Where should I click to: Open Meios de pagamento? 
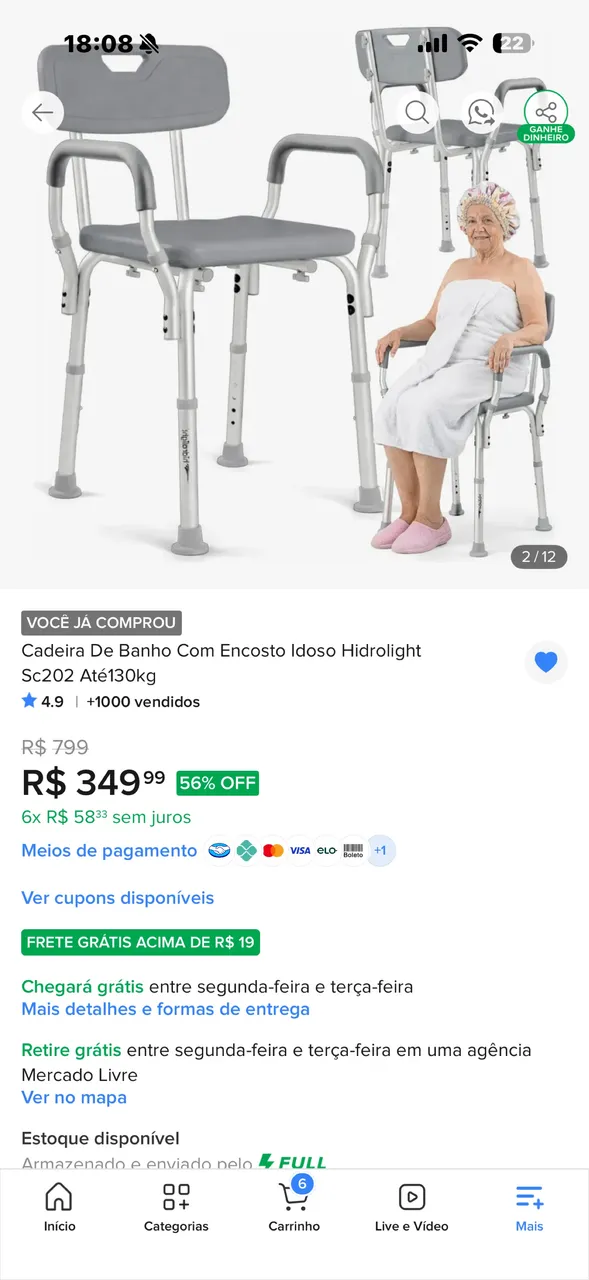pos(109,851)
